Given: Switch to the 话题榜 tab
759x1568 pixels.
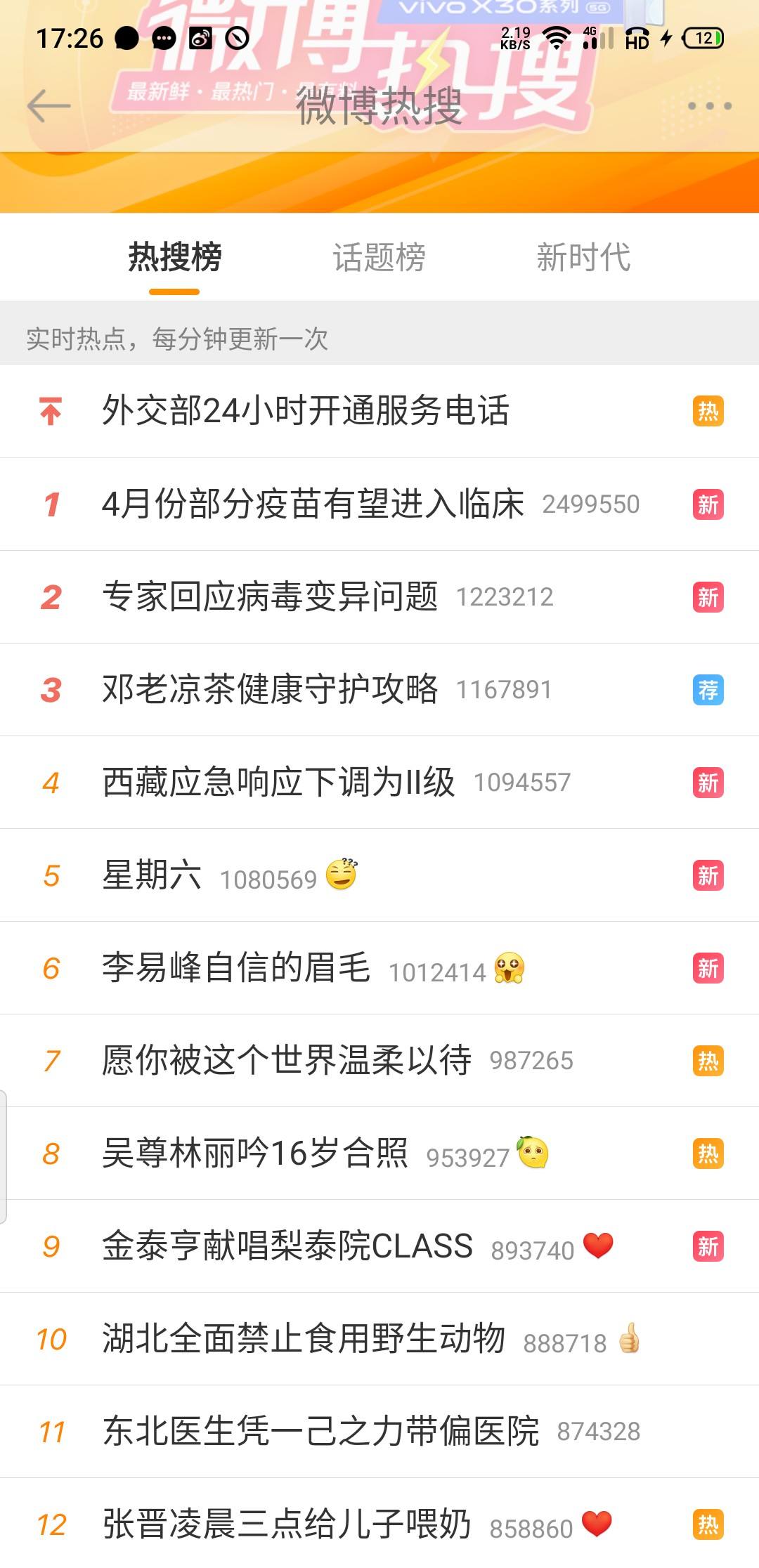Looking at the screenshot, I should click(379, 258).
